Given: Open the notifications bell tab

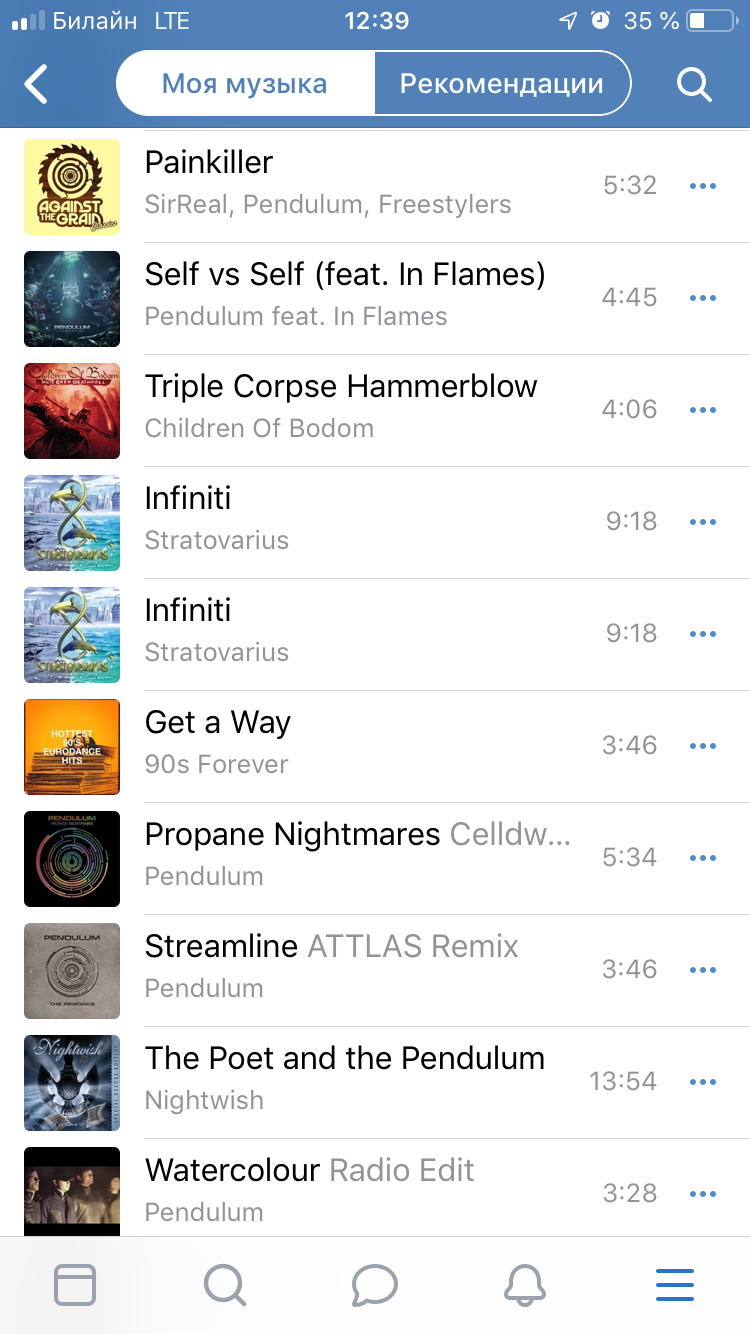Looking at the screenshot, I should tap(525, 1285).
